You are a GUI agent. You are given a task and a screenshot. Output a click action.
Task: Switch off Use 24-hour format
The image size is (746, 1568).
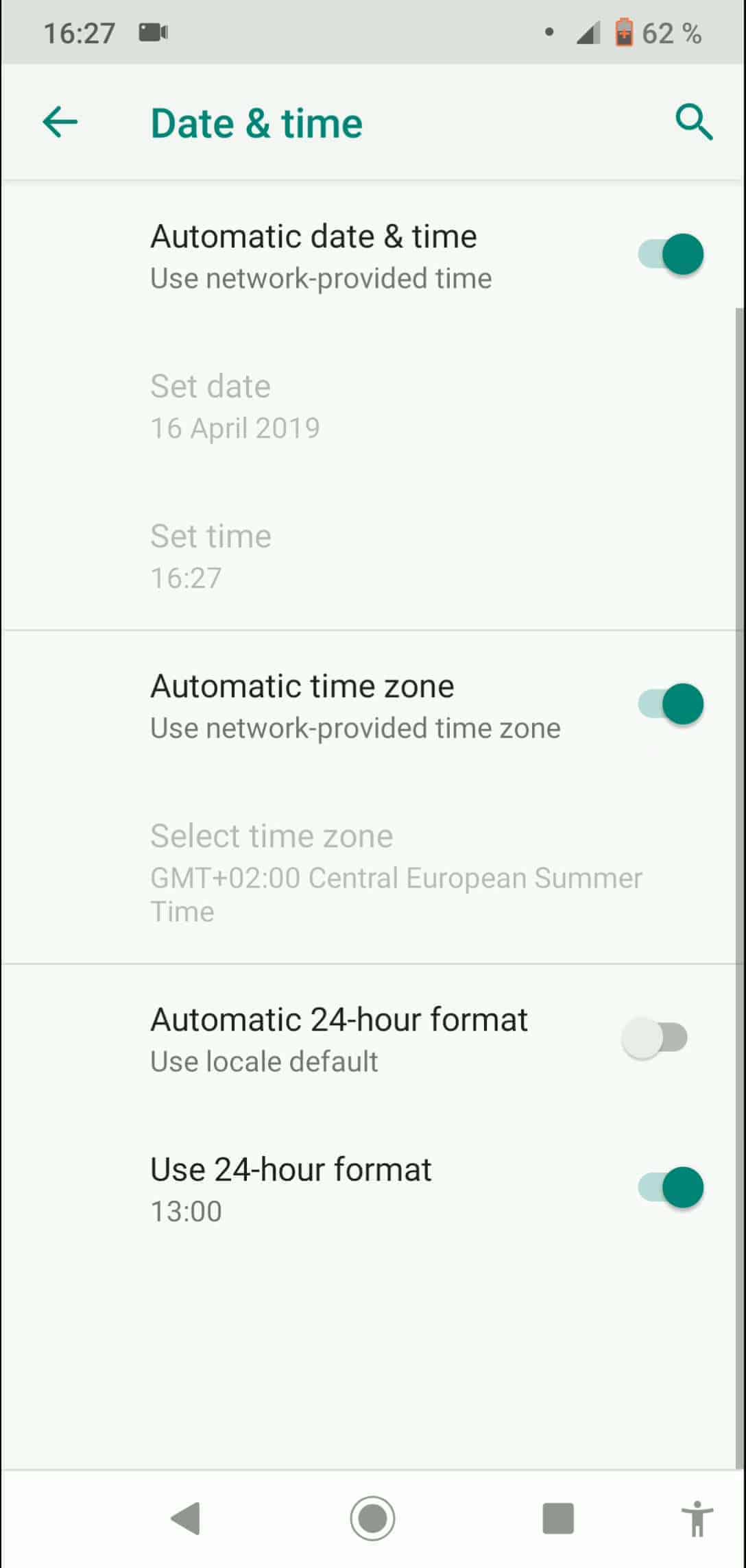point(671,1188)
